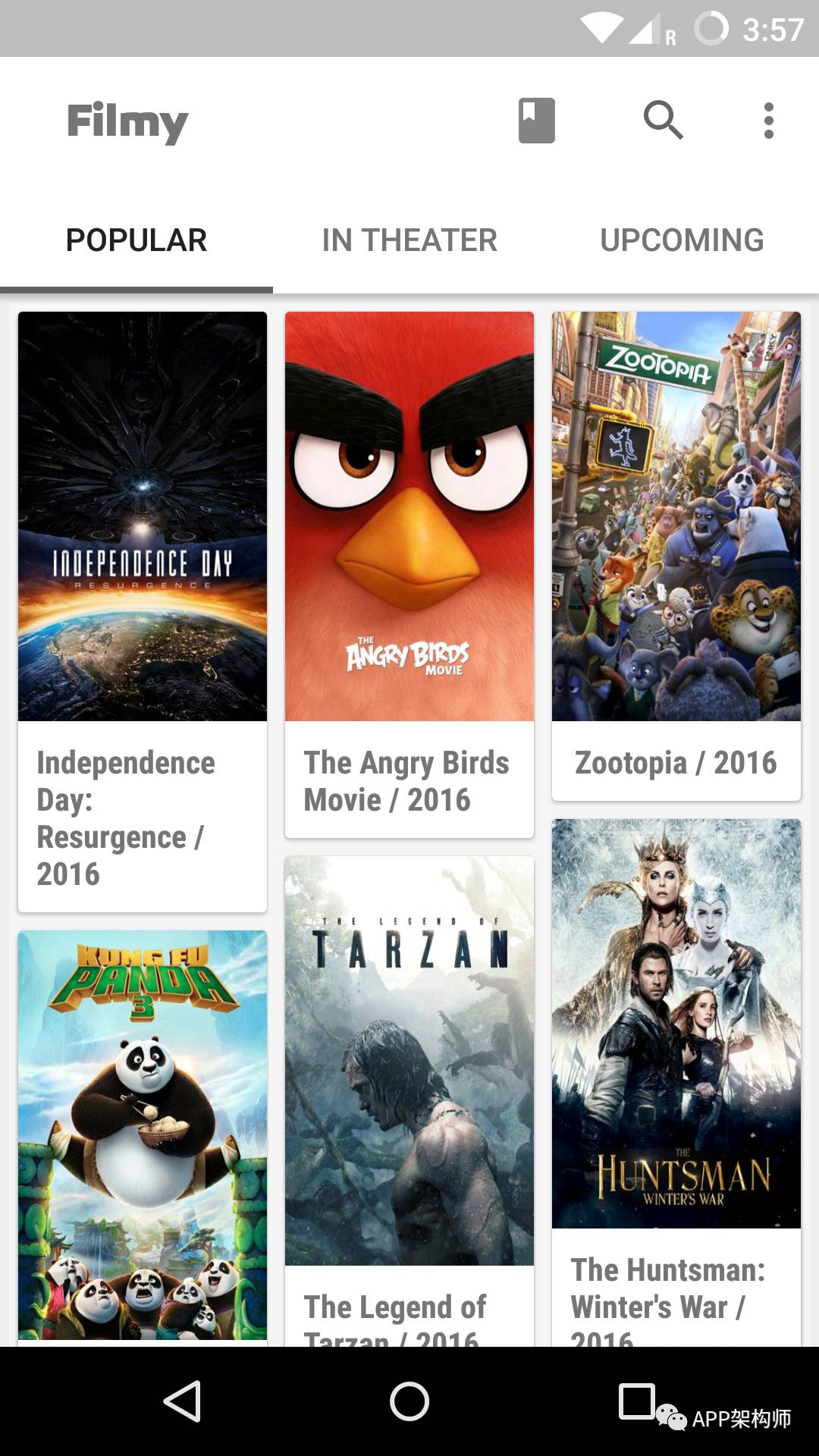Open the saved movies bookmark icon
The height and width of the screenshot is (1456, 819).
click(536, 121)
